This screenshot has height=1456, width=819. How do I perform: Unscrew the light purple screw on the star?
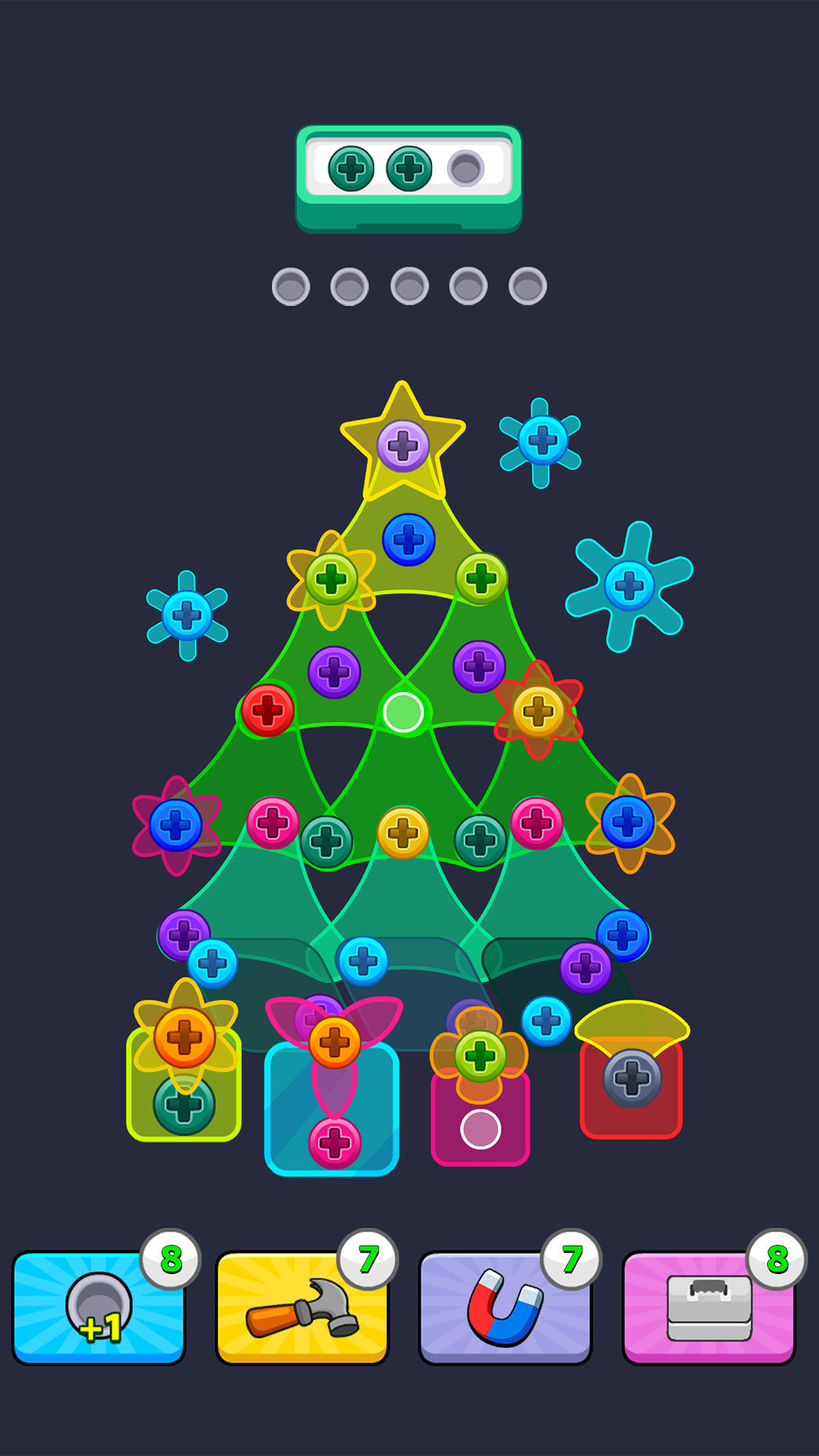click(x=403, y=446)
